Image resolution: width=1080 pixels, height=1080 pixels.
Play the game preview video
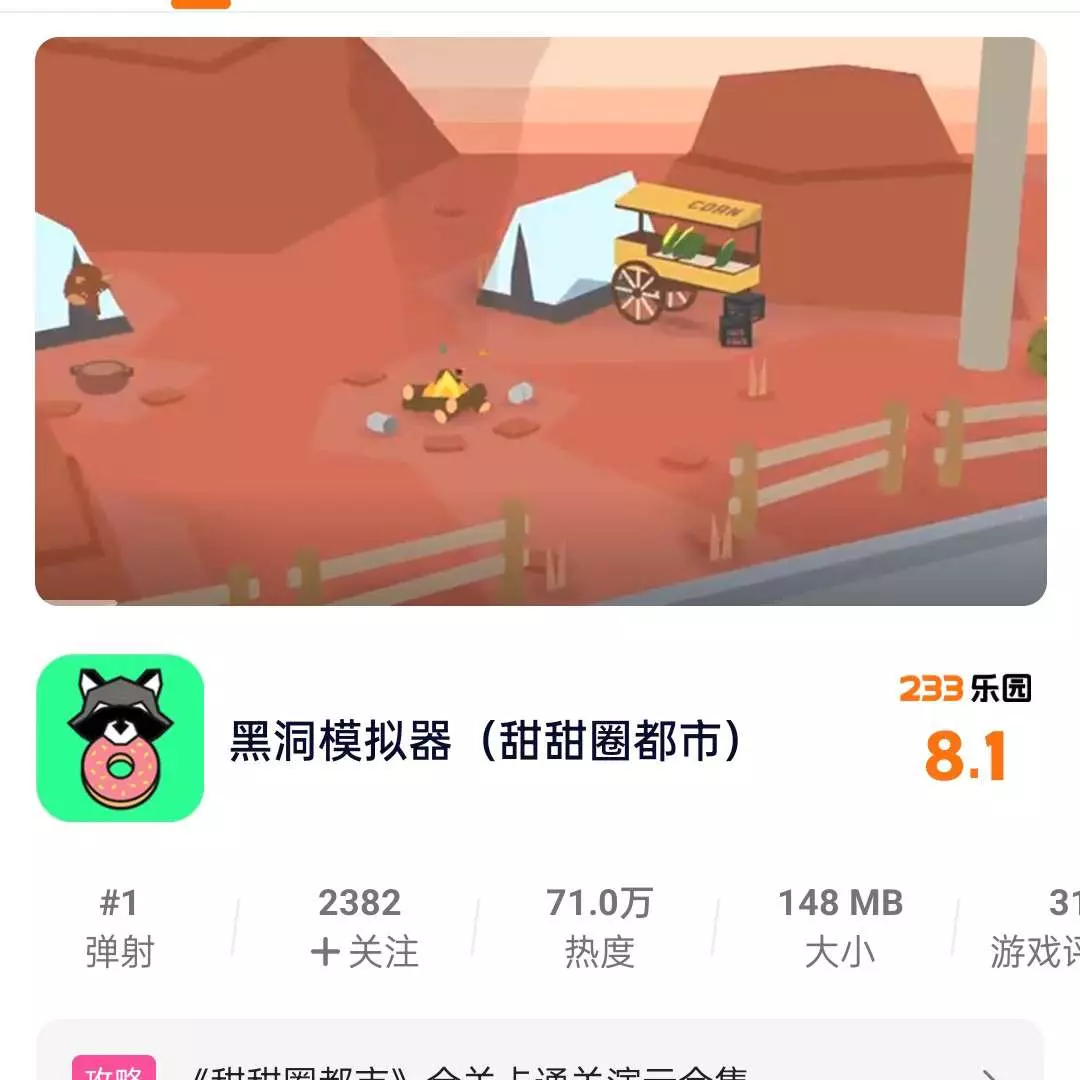coord(540,322)
